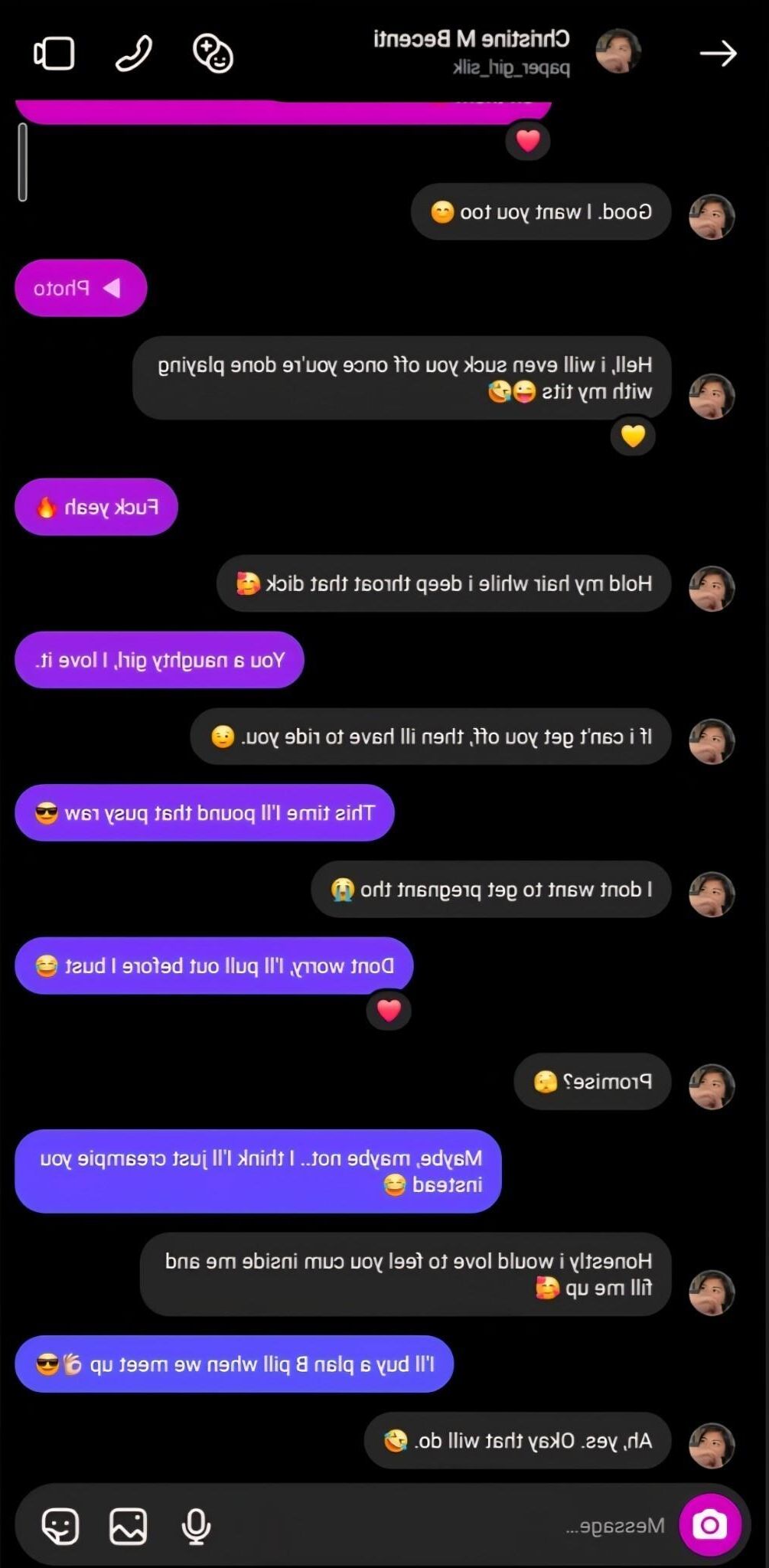Go back from the chat
The height and width of the screenshot is (1568, 769).
717,53
